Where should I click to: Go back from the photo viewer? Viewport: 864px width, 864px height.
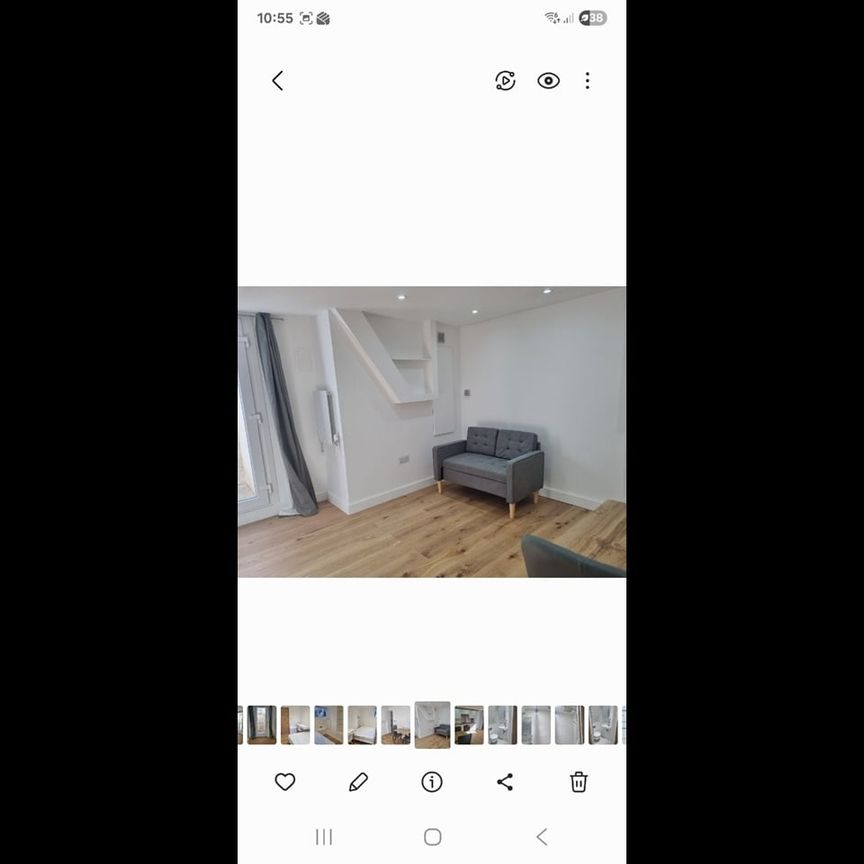pos(278,81)
